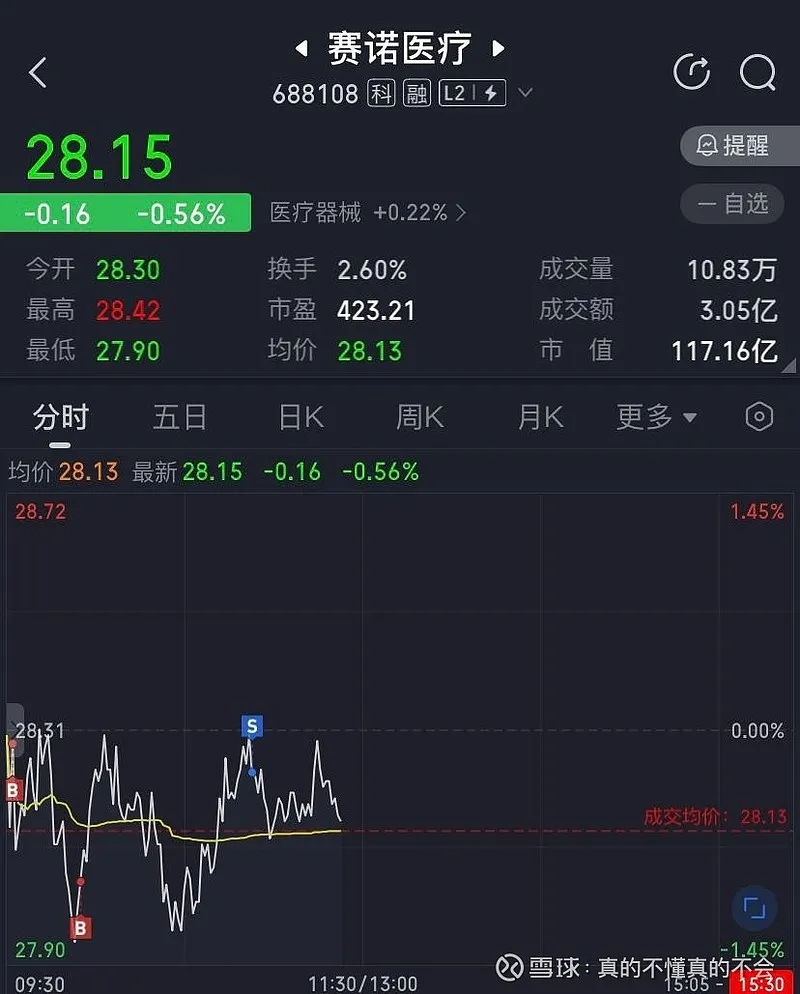Go back using the top-left arrow
The width and height of the screenshot is (800, 994).
pos(38,72)
